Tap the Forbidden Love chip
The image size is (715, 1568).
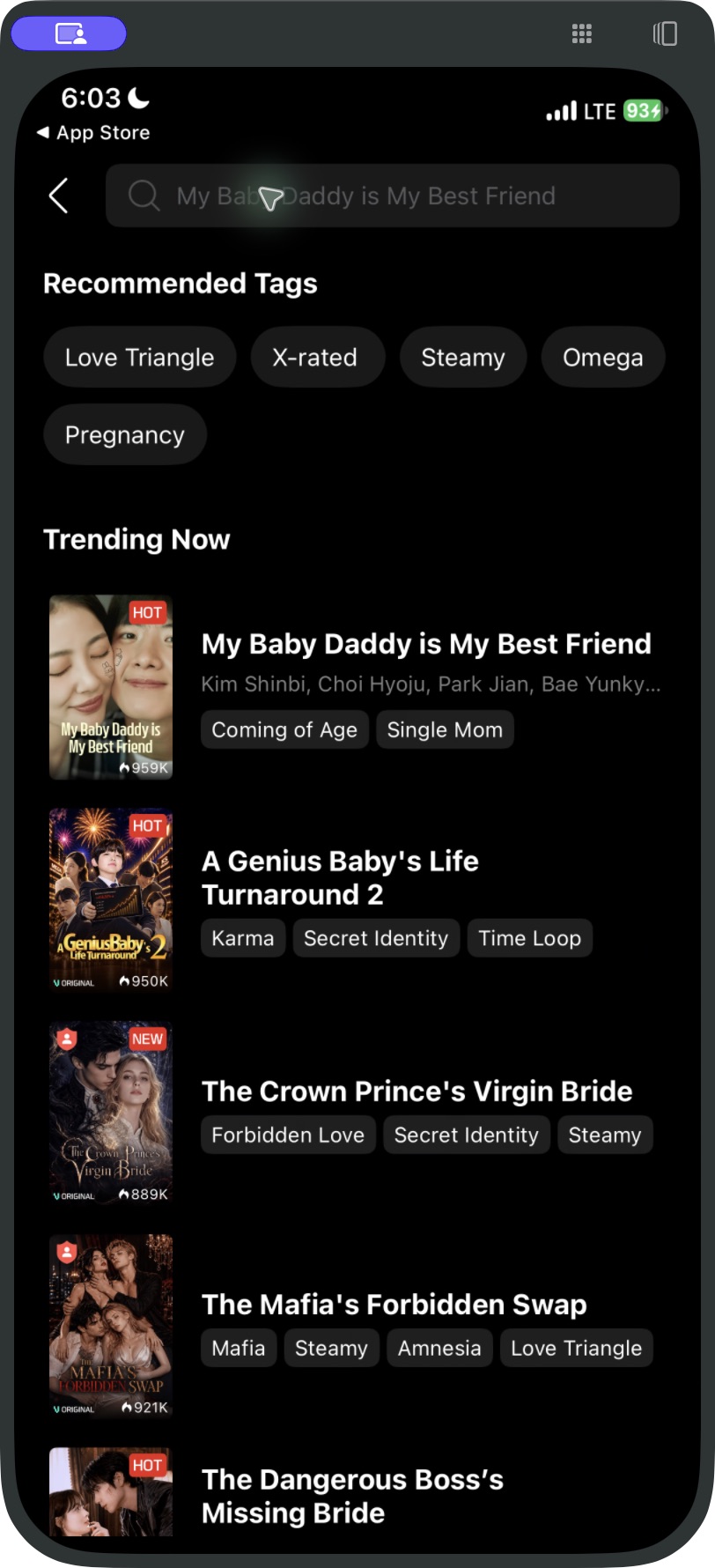[x=288, y=1135]
